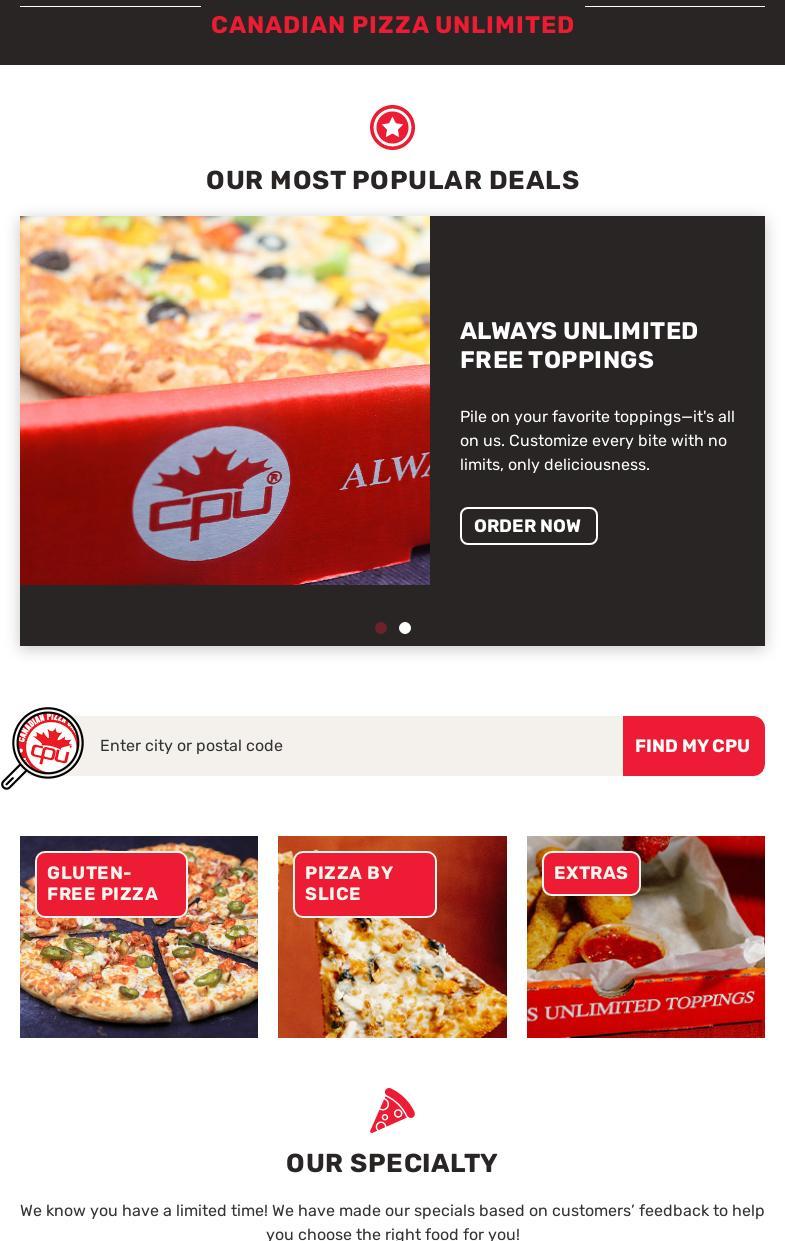Image resolution: width=785 pixels, height=1241 pixels.
Task: Open the Extras tile
Action: click(646, 937)
